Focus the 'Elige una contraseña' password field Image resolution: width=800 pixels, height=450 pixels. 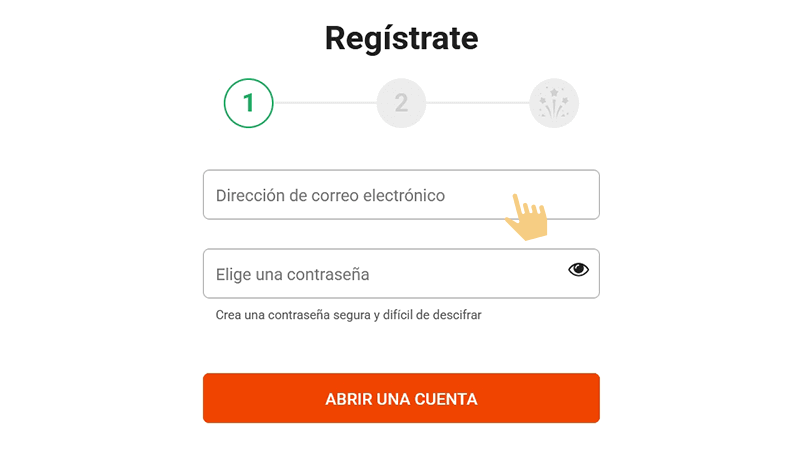tap(380, 274)
